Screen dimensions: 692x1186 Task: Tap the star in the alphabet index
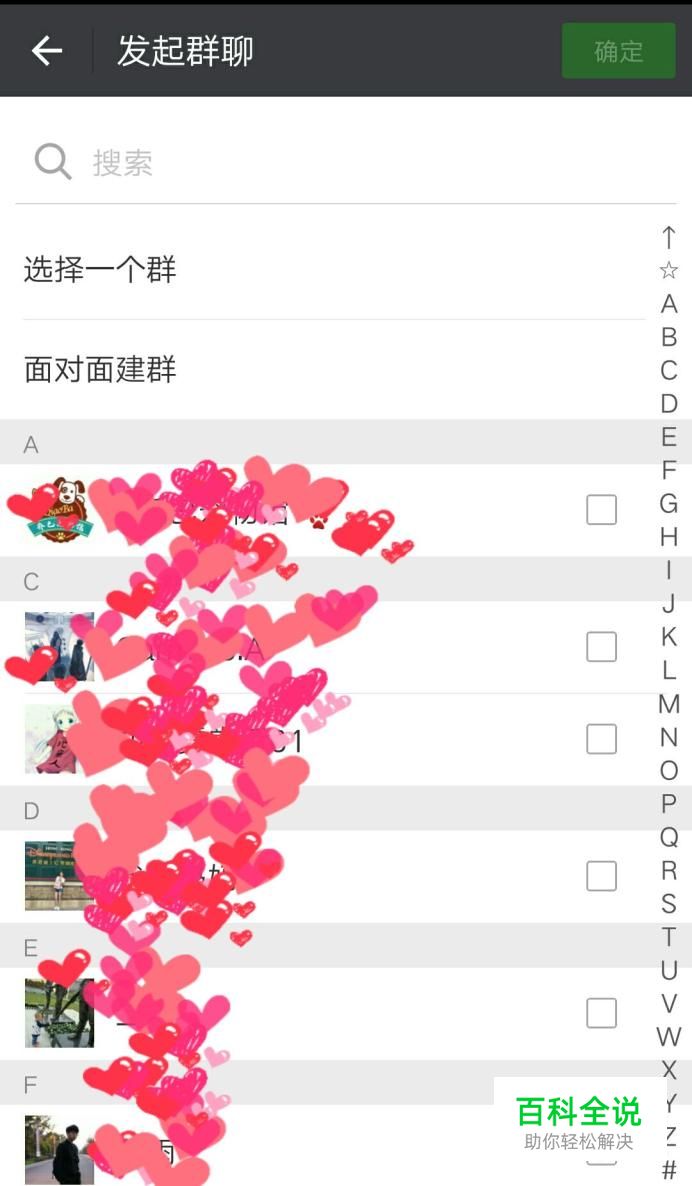point(669,270)
